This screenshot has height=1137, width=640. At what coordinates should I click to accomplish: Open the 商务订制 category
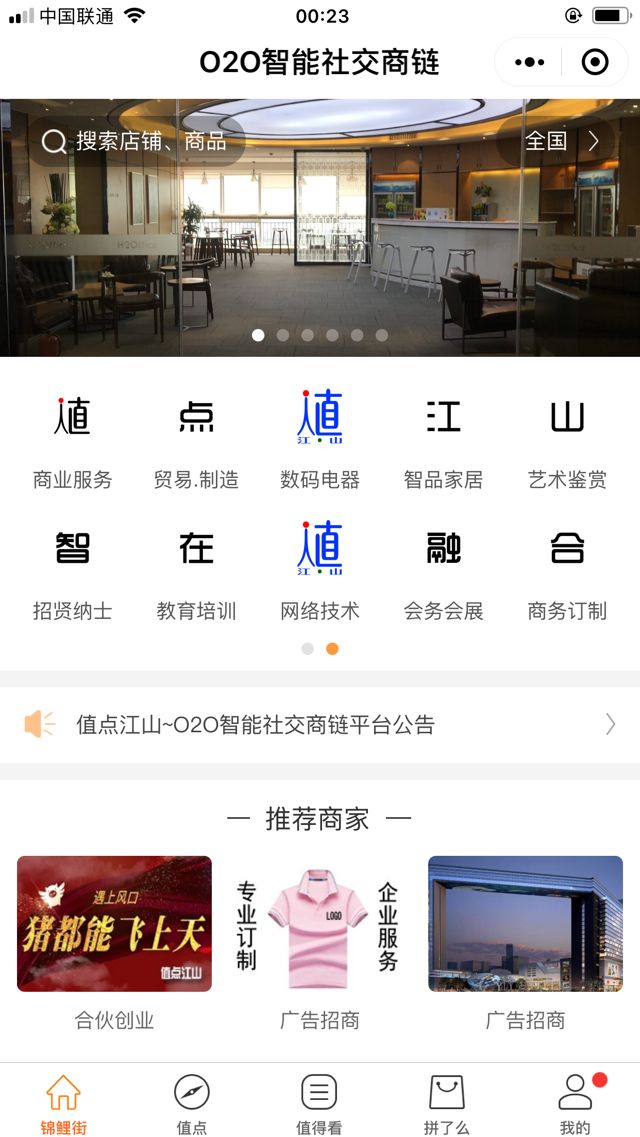point(567,570)
